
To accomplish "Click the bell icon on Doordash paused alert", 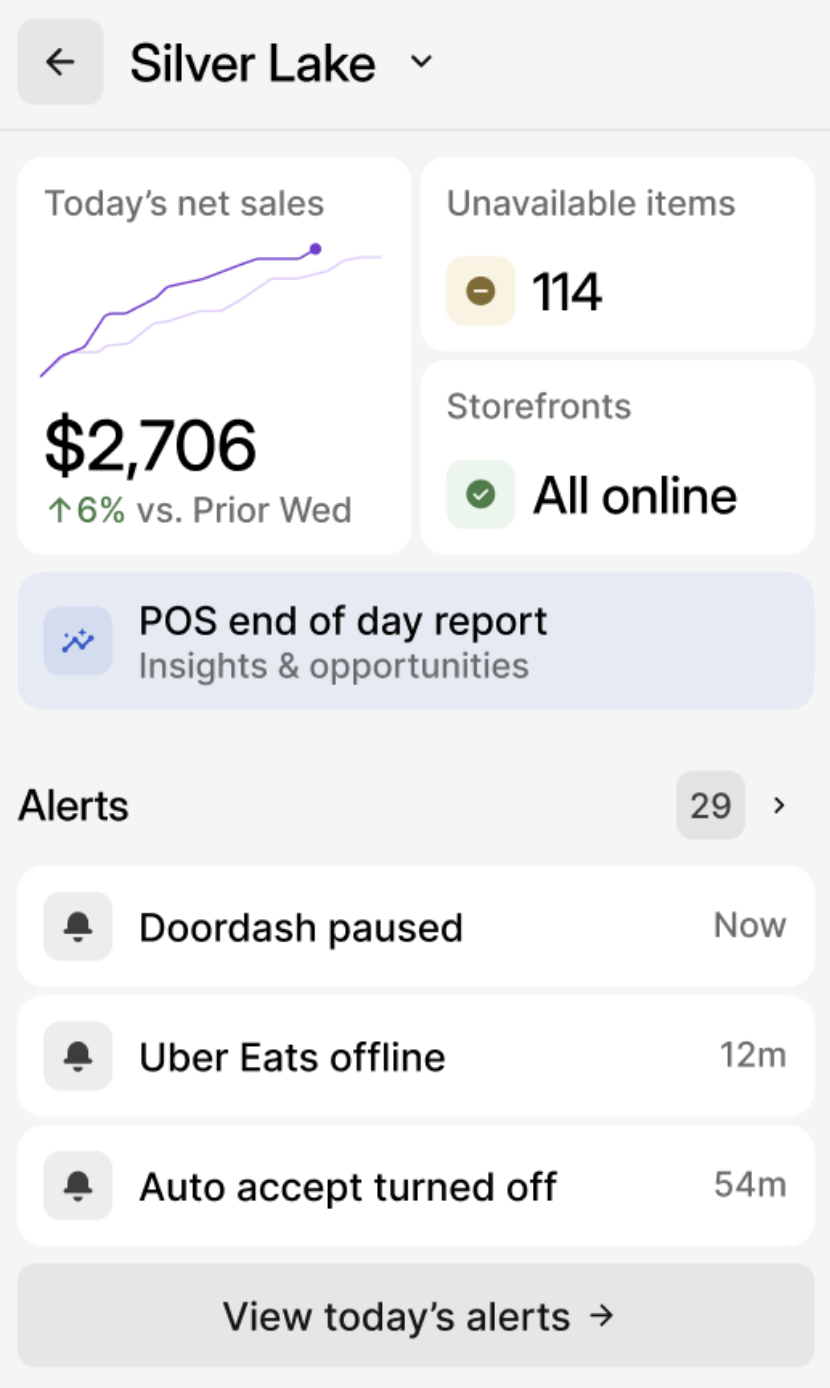I will 77,926.
